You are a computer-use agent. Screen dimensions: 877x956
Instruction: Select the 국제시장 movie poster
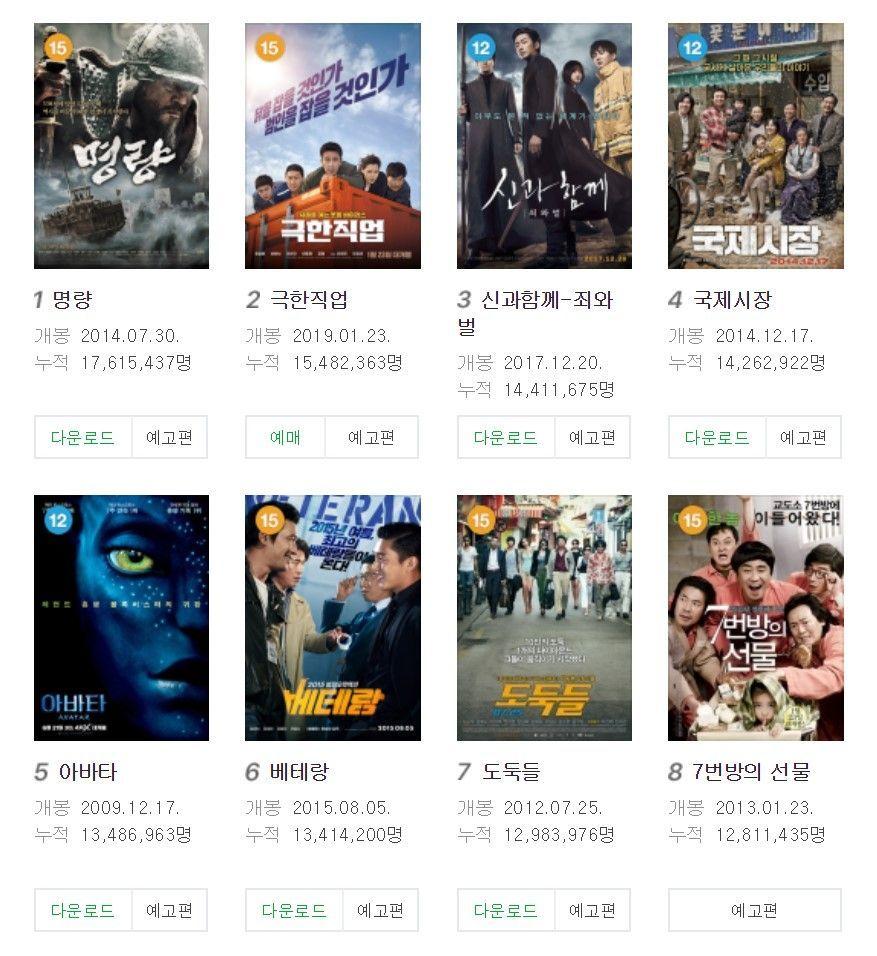pos(755,146)
